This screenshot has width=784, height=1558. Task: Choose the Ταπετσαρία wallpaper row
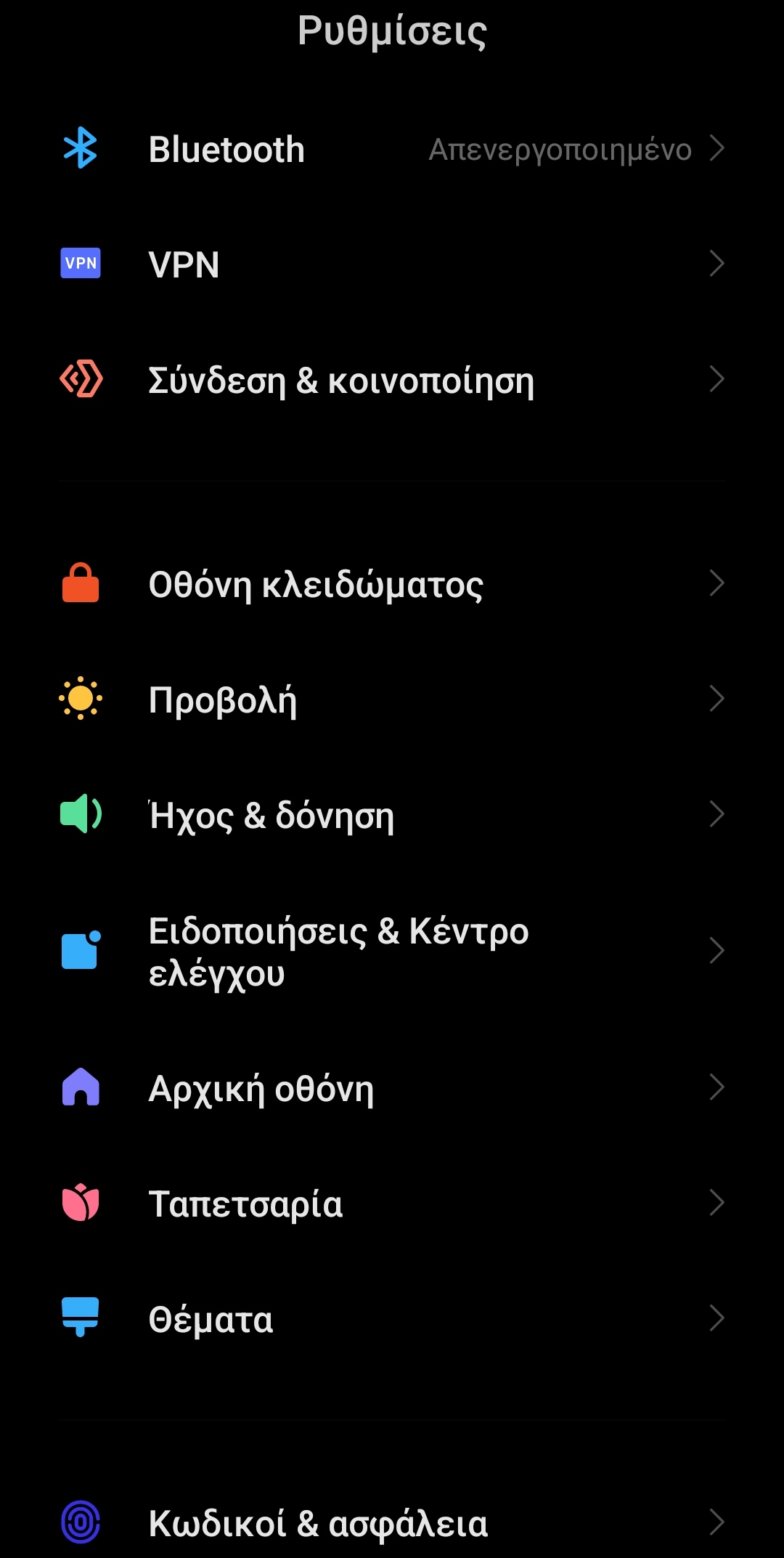[392, 1204]
